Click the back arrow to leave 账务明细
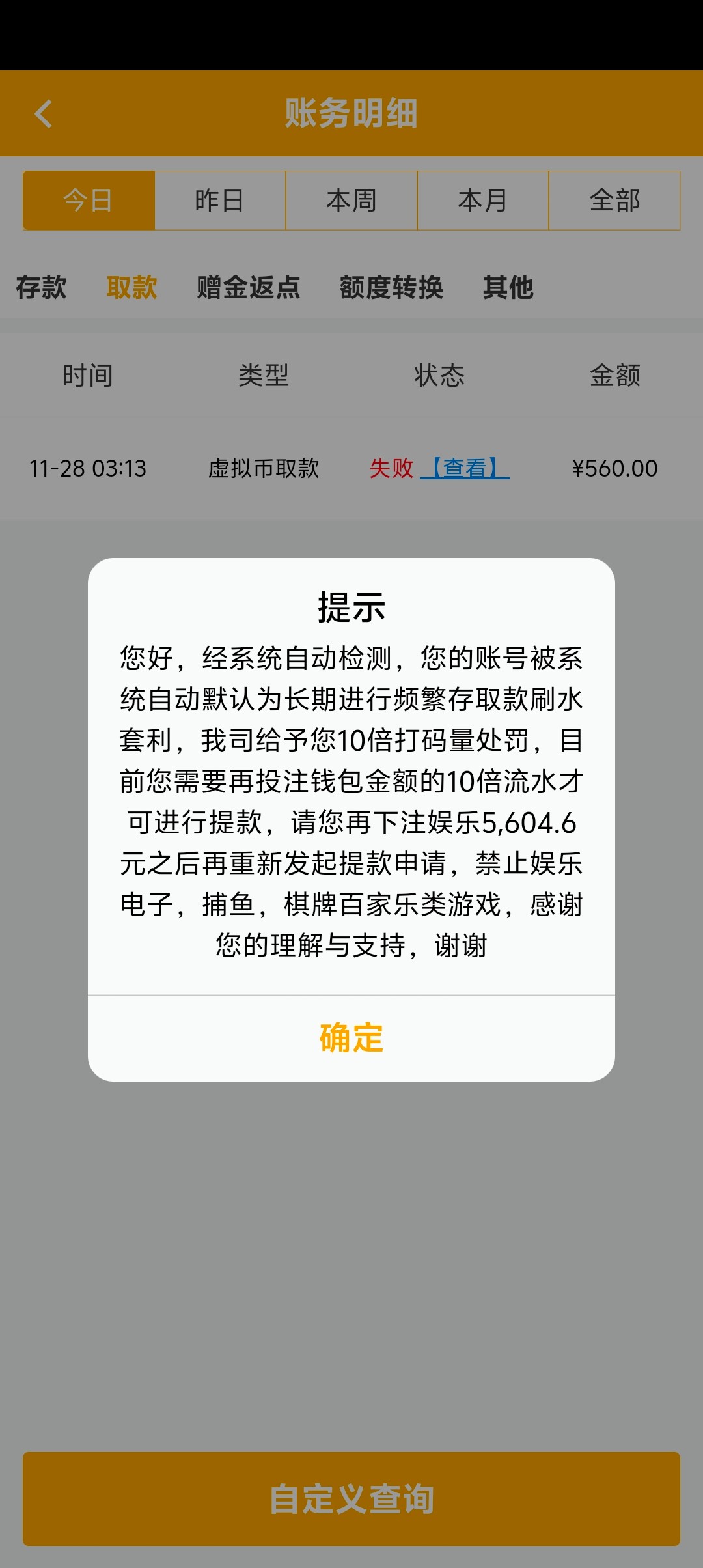The image size is (703, 1568). point(43,113)
